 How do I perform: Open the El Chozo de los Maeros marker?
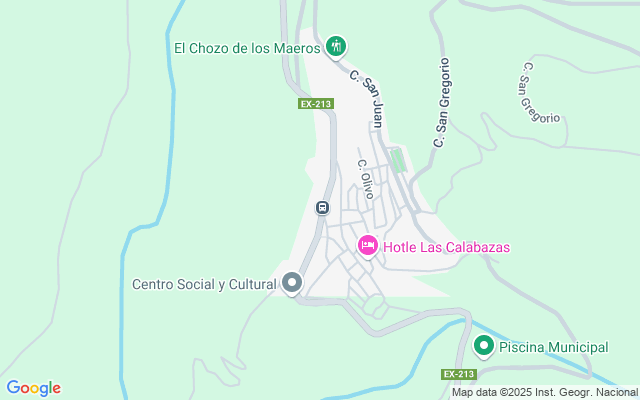(x=335, y=46)
